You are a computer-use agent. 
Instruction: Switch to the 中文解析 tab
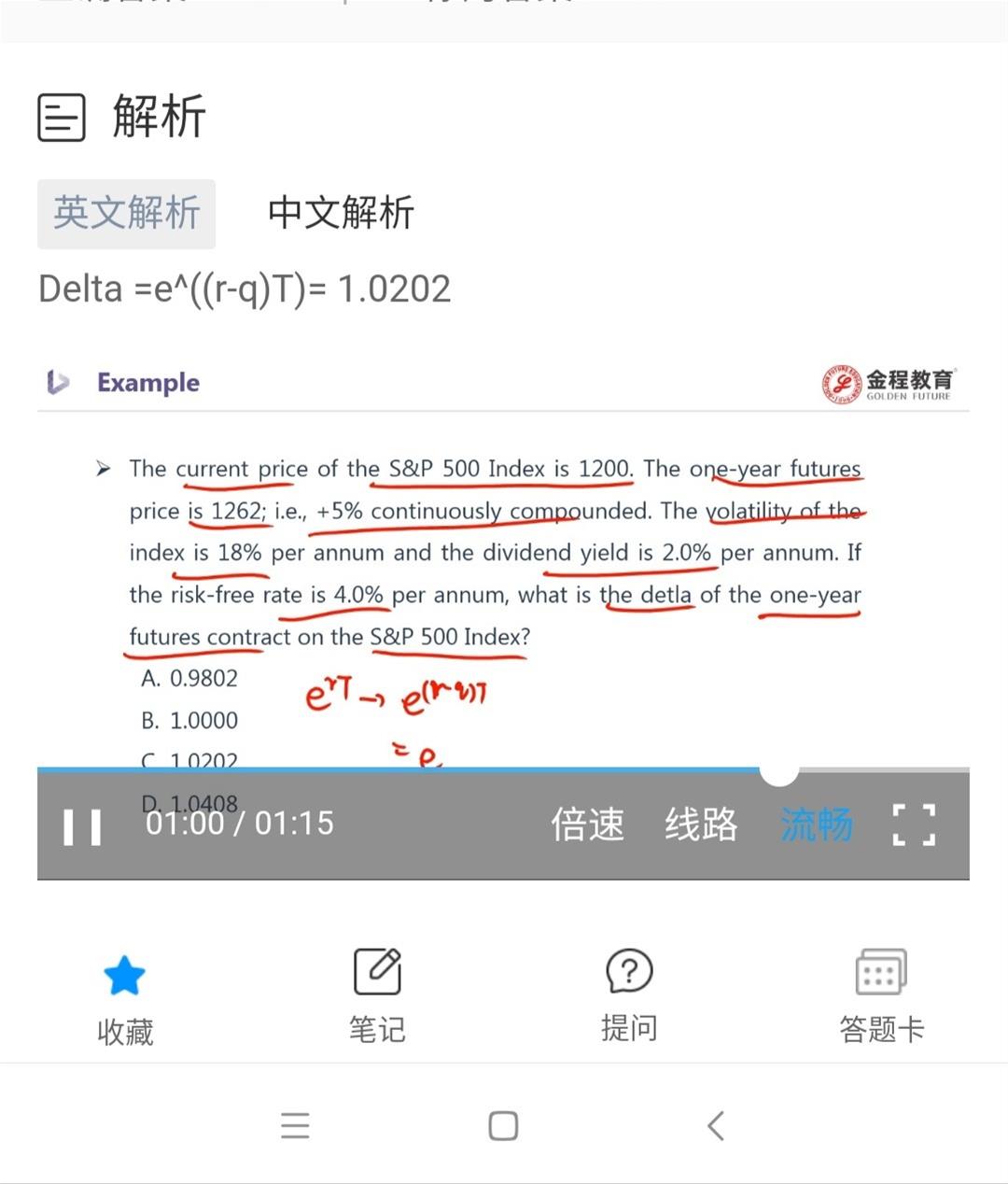tap(341, 214)
